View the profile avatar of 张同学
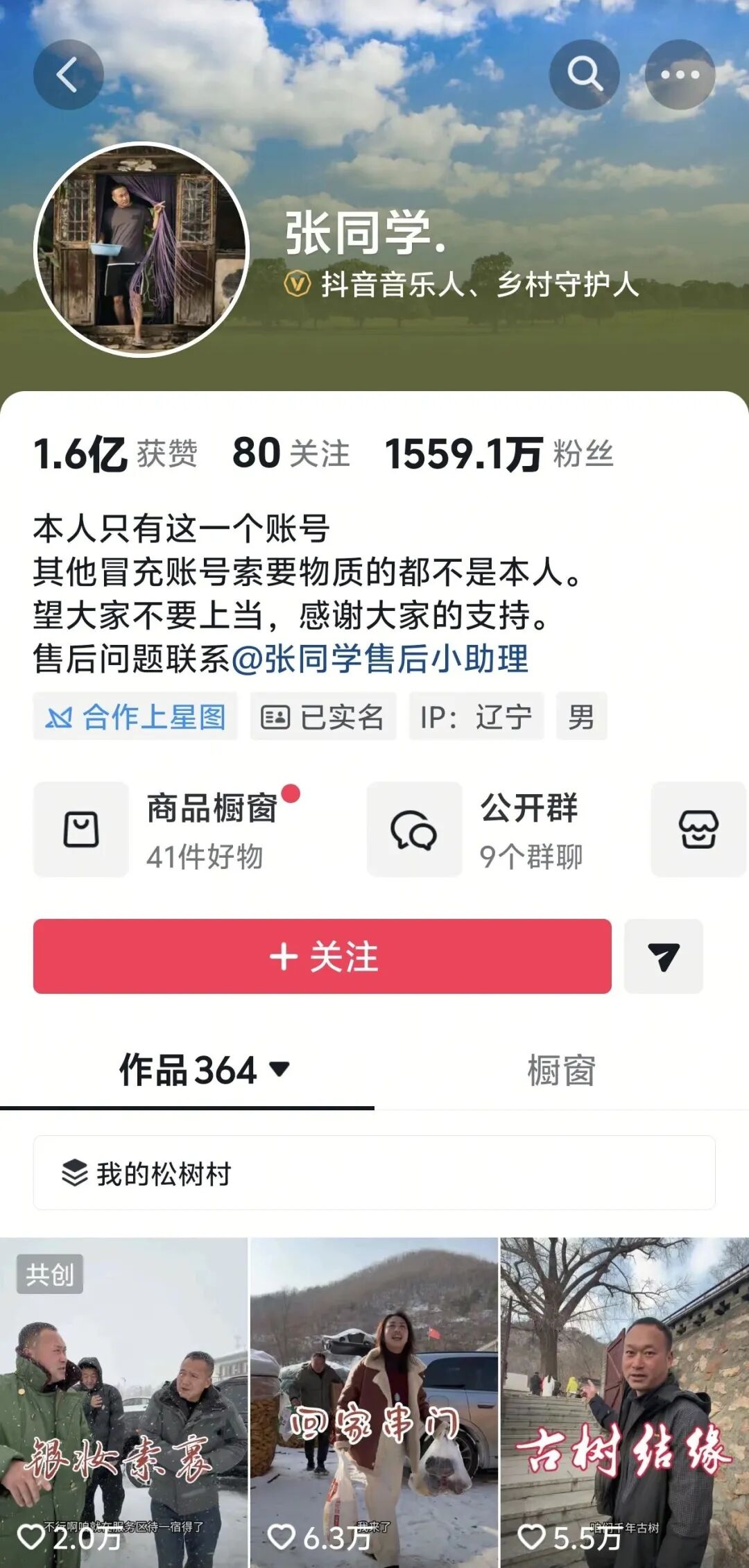749x1568 pixels. tap(141, 250)
